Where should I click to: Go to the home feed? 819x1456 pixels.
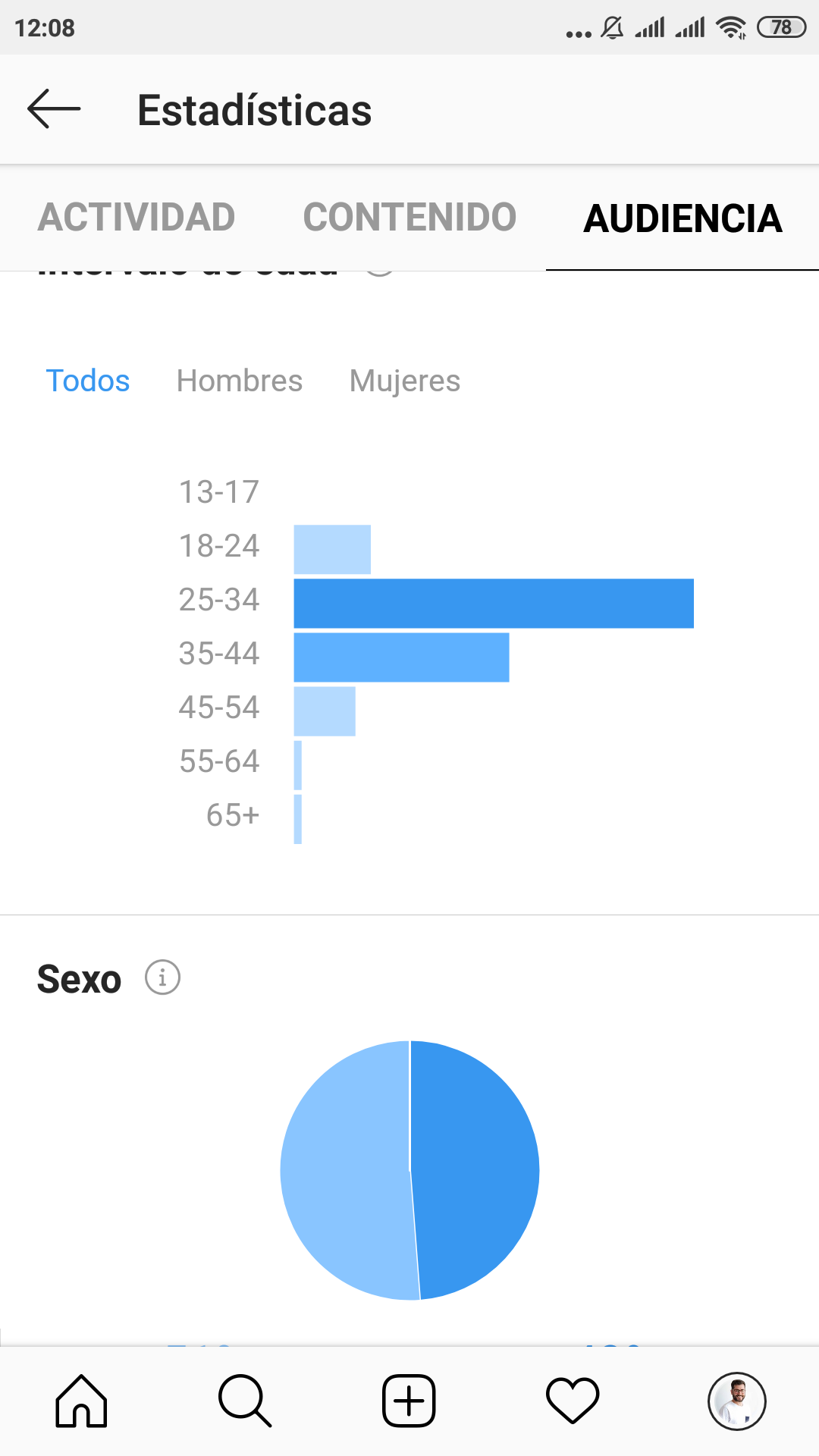(x=82, y=1401)
